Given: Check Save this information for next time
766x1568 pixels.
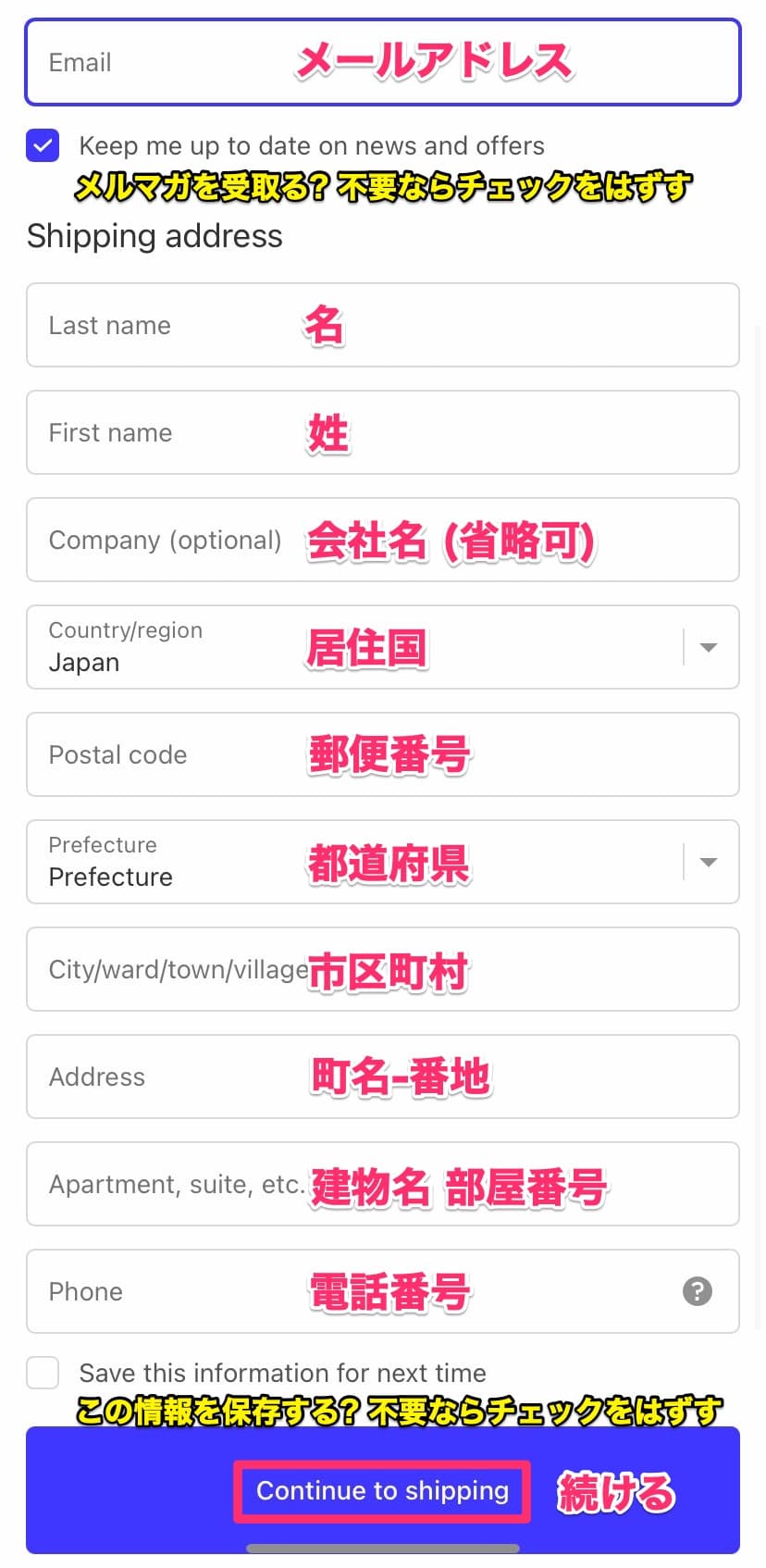Looking at the screenshot, I should point(43,1373).
